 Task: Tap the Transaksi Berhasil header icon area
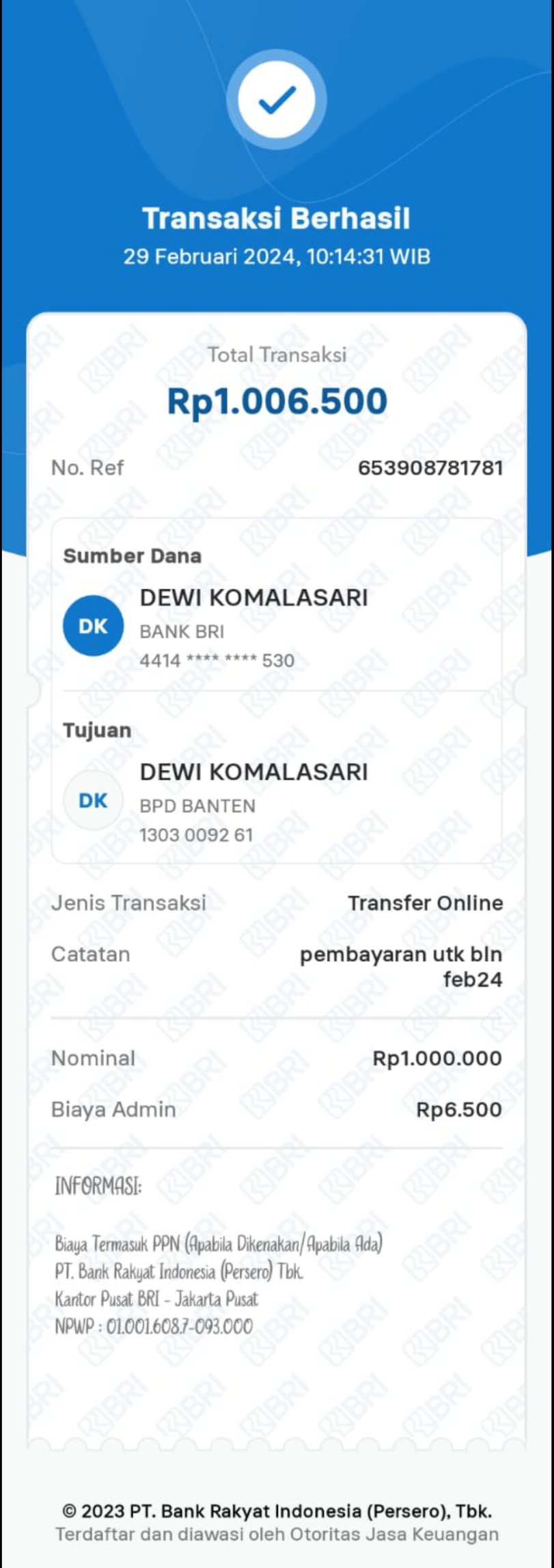[x=277, y=98]
